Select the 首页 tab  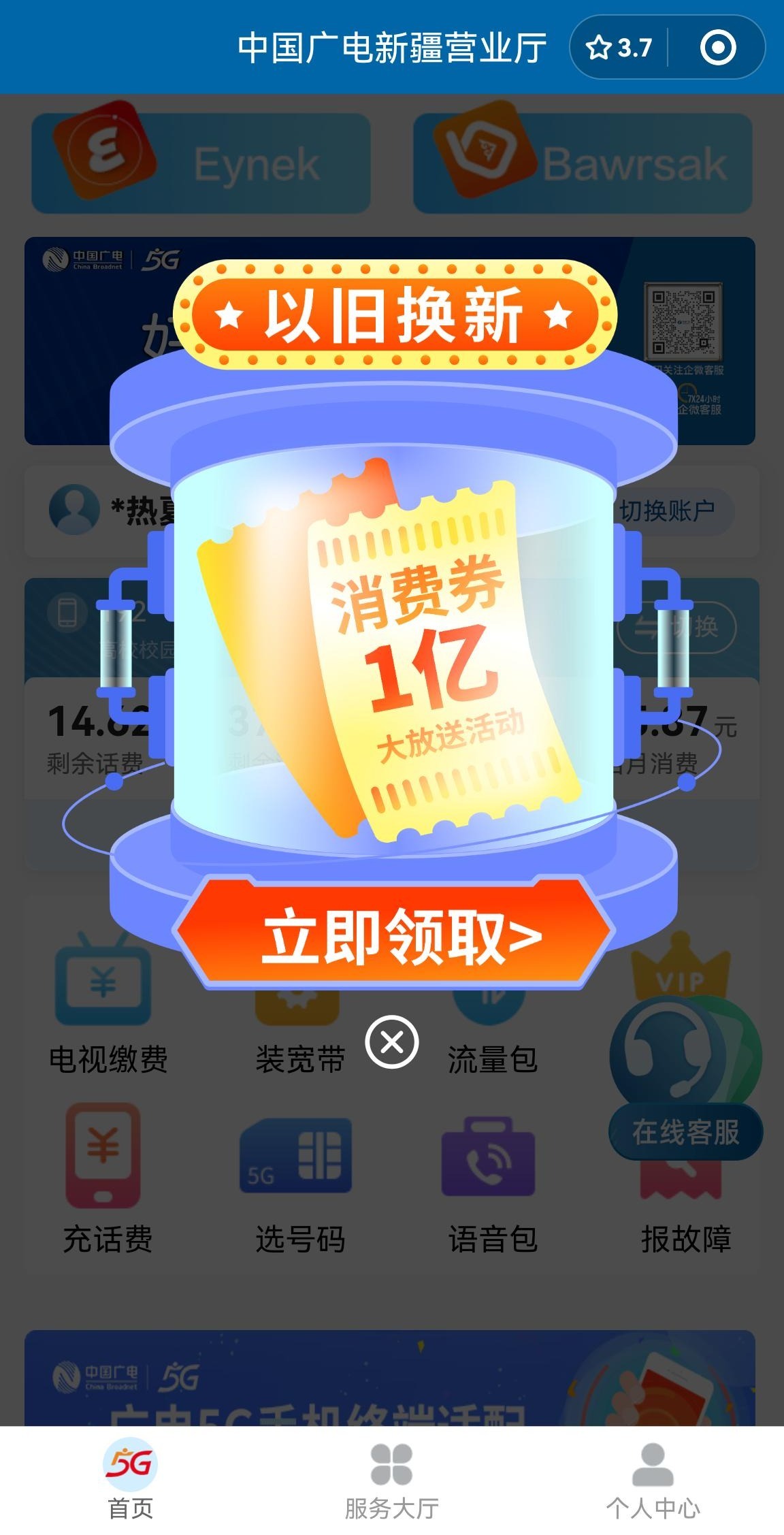tap(131, 1481)
